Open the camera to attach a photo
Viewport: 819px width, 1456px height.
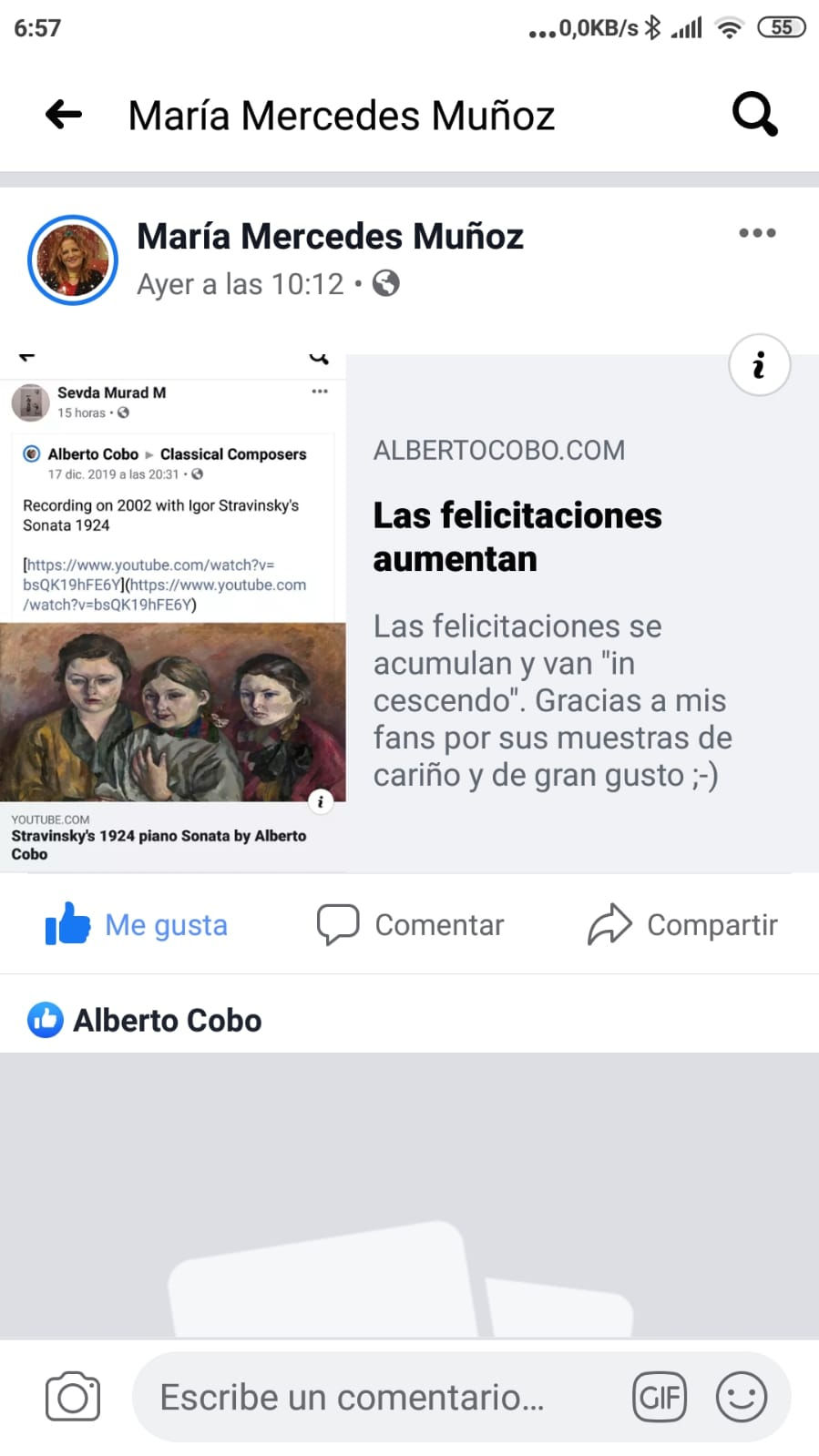pos(73,1397)
